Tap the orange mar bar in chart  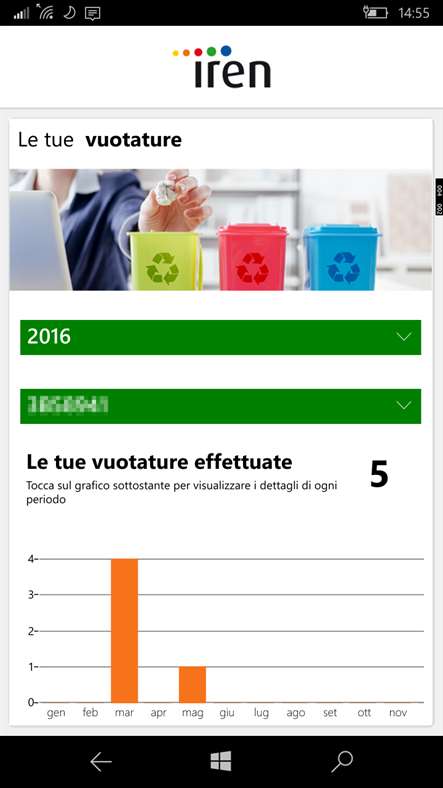coord(125,631)
